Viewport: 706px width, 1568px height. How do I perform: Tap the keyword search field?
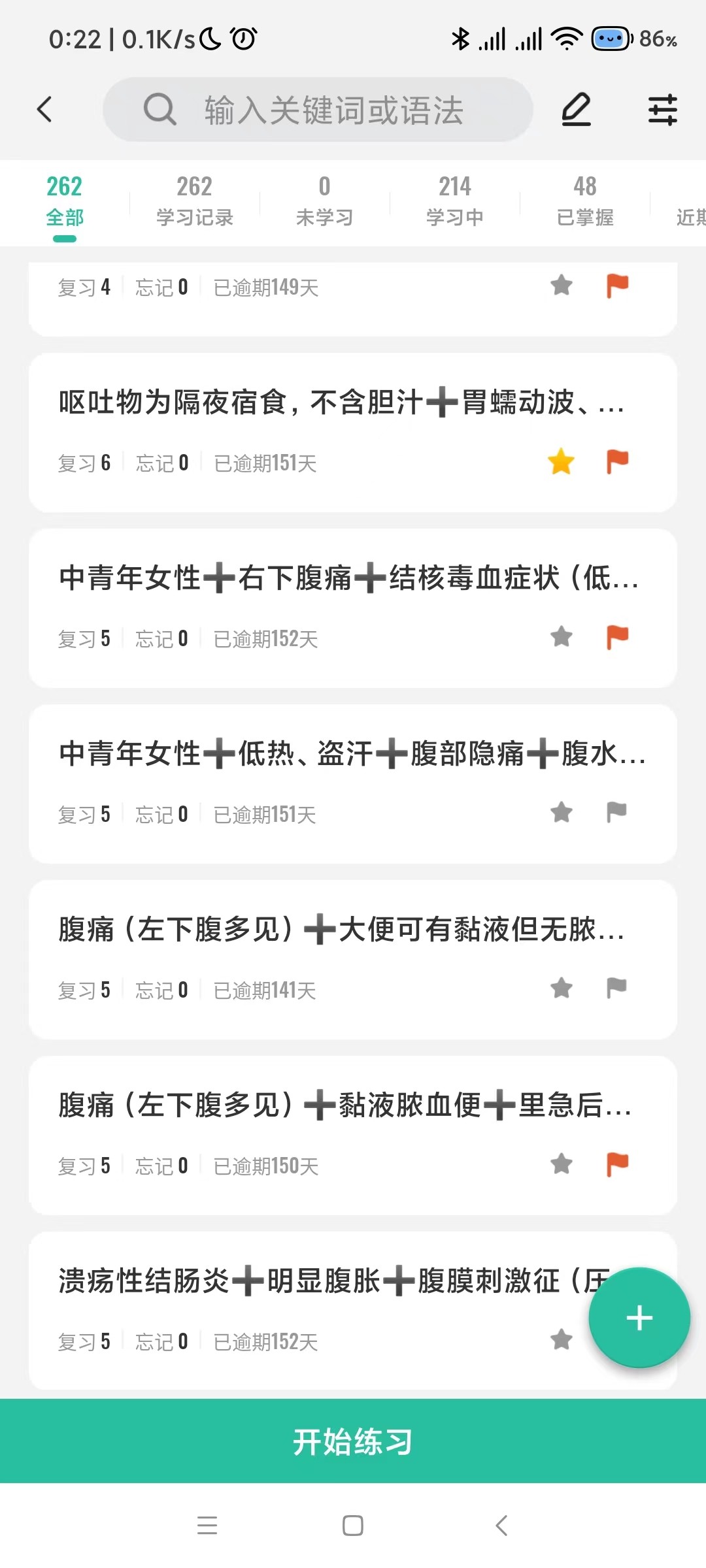(x=318, y=110)
